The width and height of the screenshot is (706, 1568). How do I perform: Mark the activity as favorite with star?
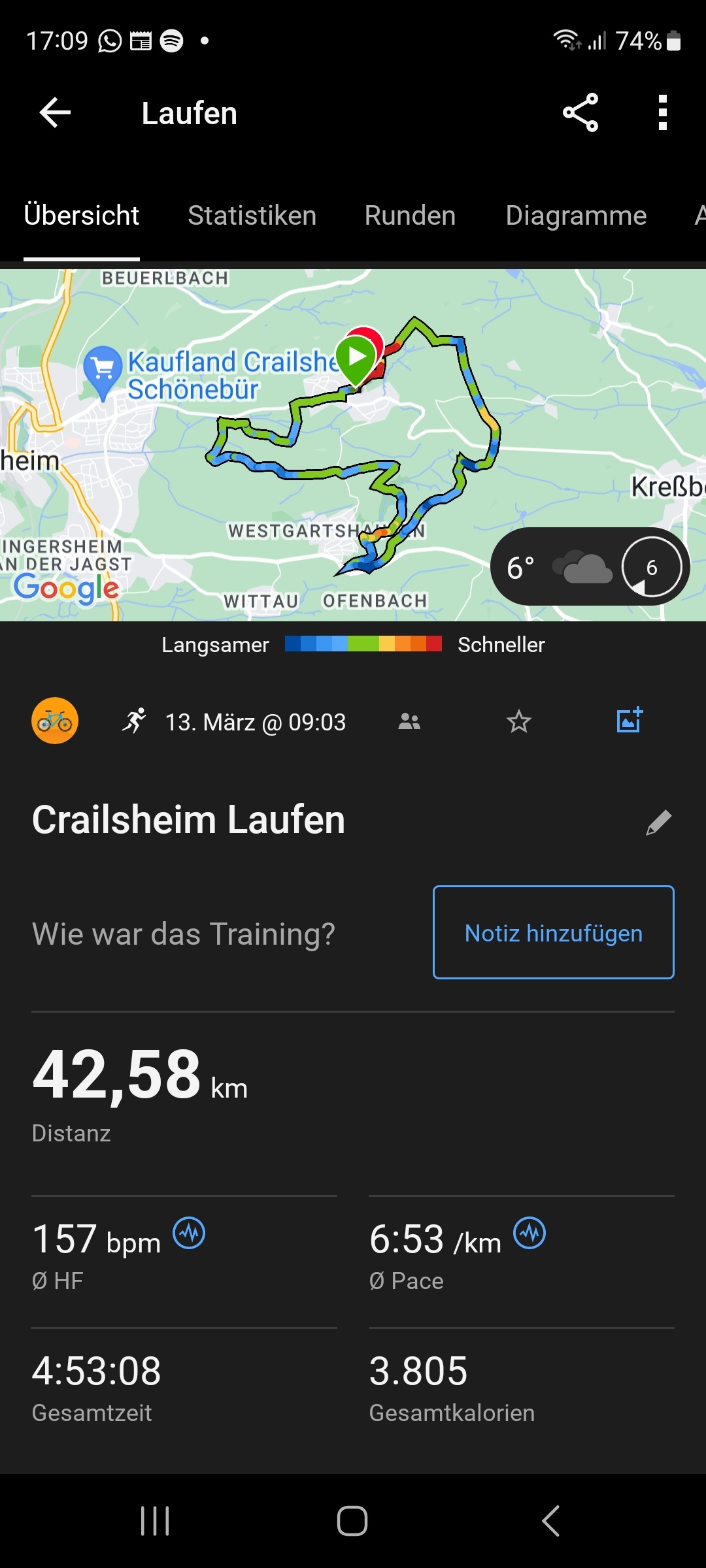(x=519, y=721)
